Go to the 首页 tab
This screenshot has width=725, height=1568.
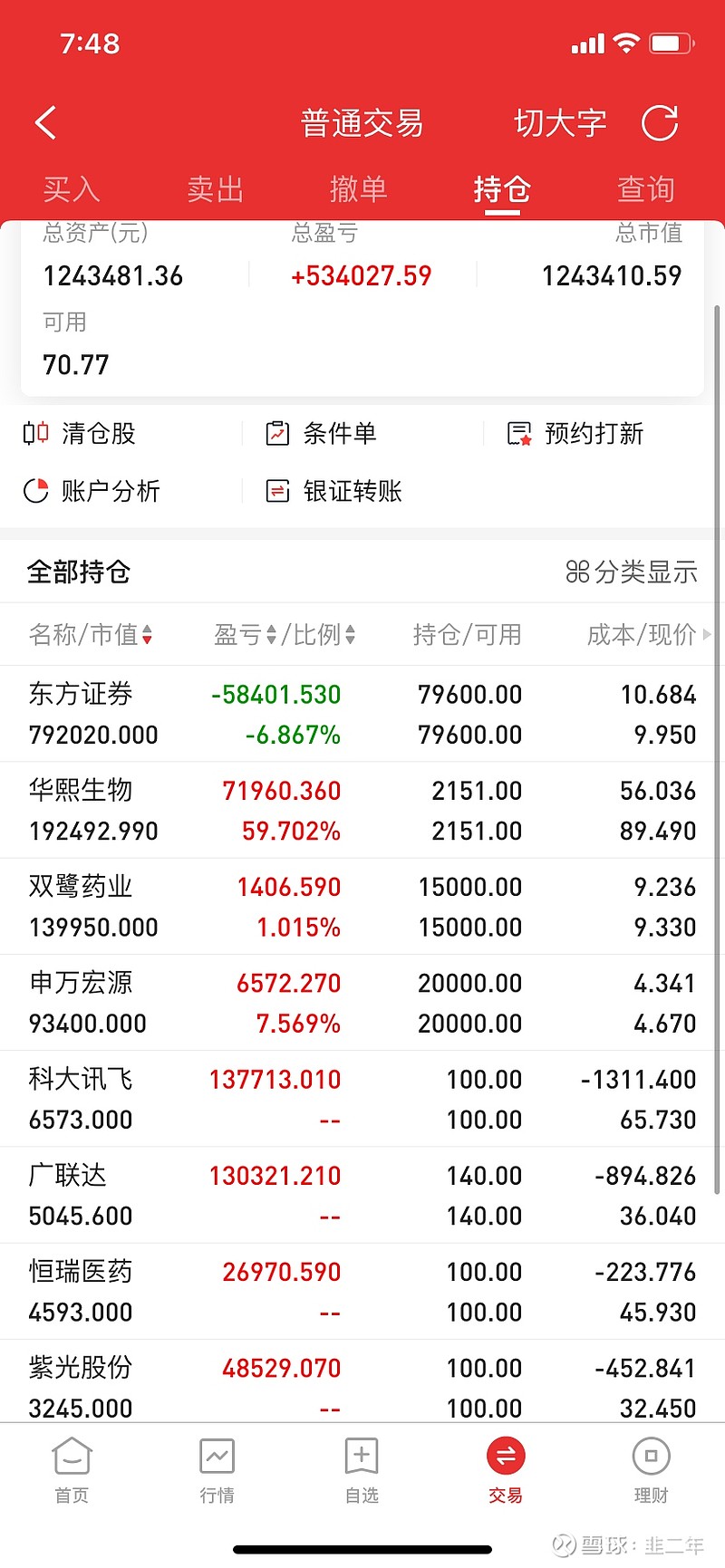click(x=72, y=1470)
